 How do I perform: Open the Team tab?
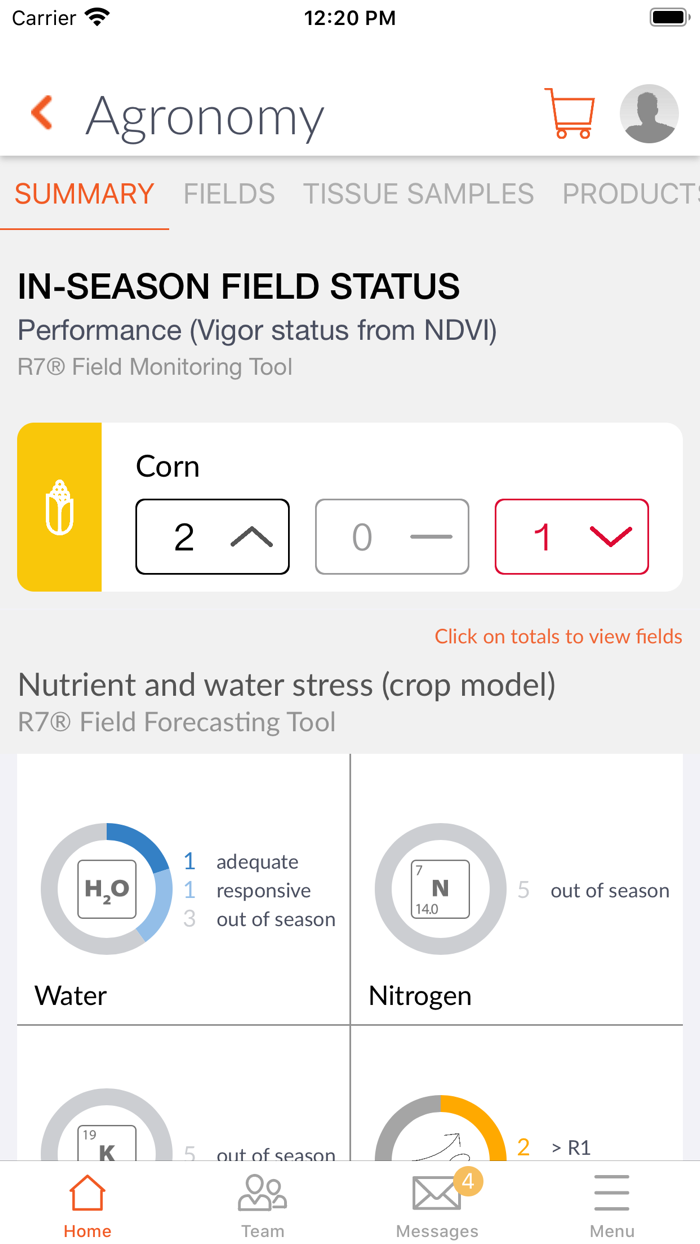point(262,1205)
